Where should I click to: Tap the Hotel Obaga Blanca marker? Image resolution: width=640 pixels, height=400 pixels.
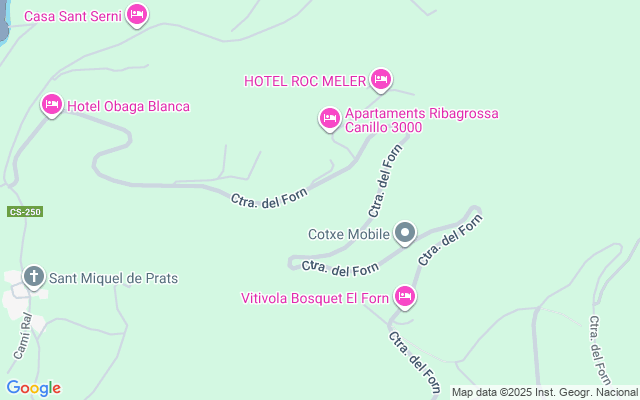[52, 104]
